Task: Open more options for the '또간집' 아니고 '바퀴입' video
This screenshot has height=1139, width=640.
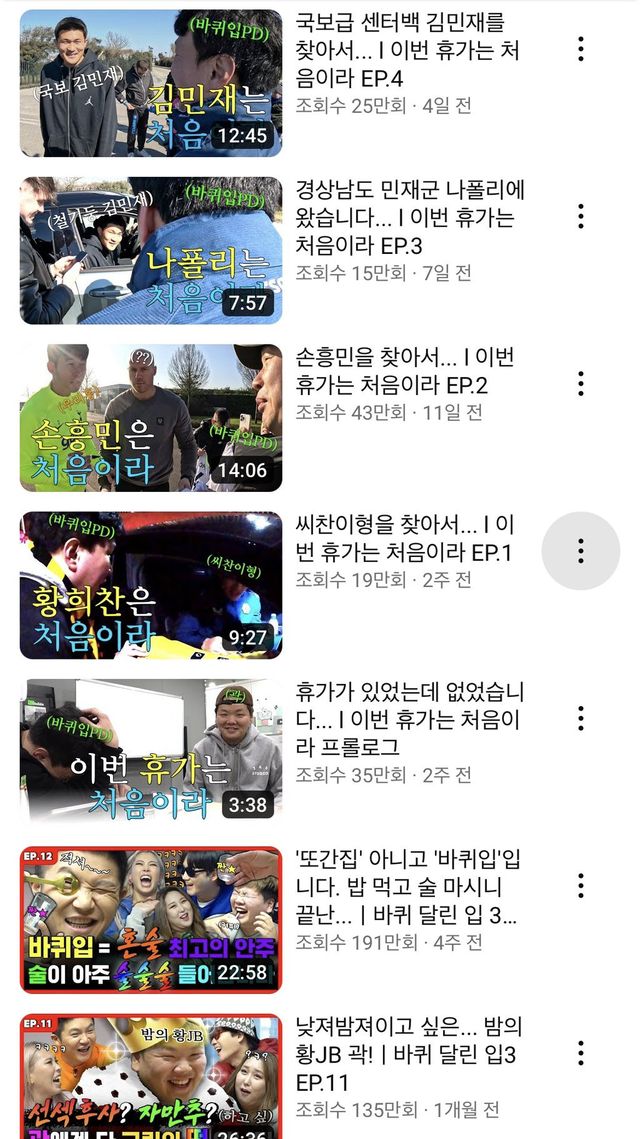Action: coord(580,885)
